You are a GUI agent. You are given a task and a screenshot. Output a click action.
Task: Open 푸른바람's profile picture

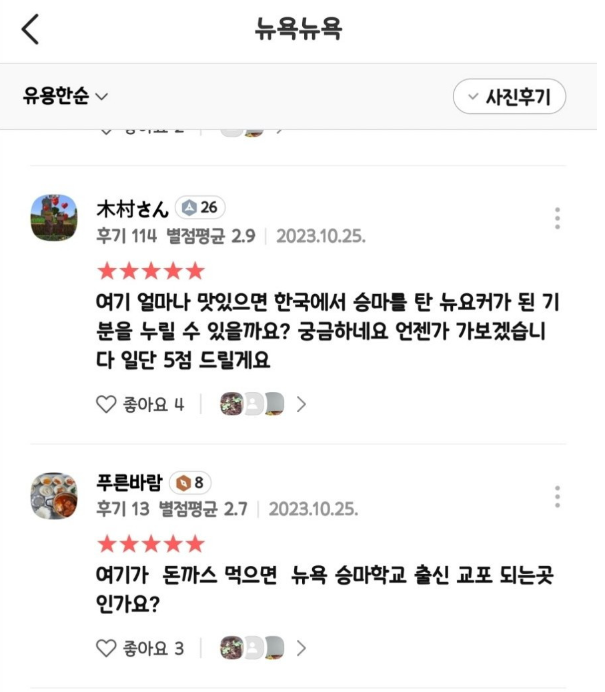tap(54, 495)
